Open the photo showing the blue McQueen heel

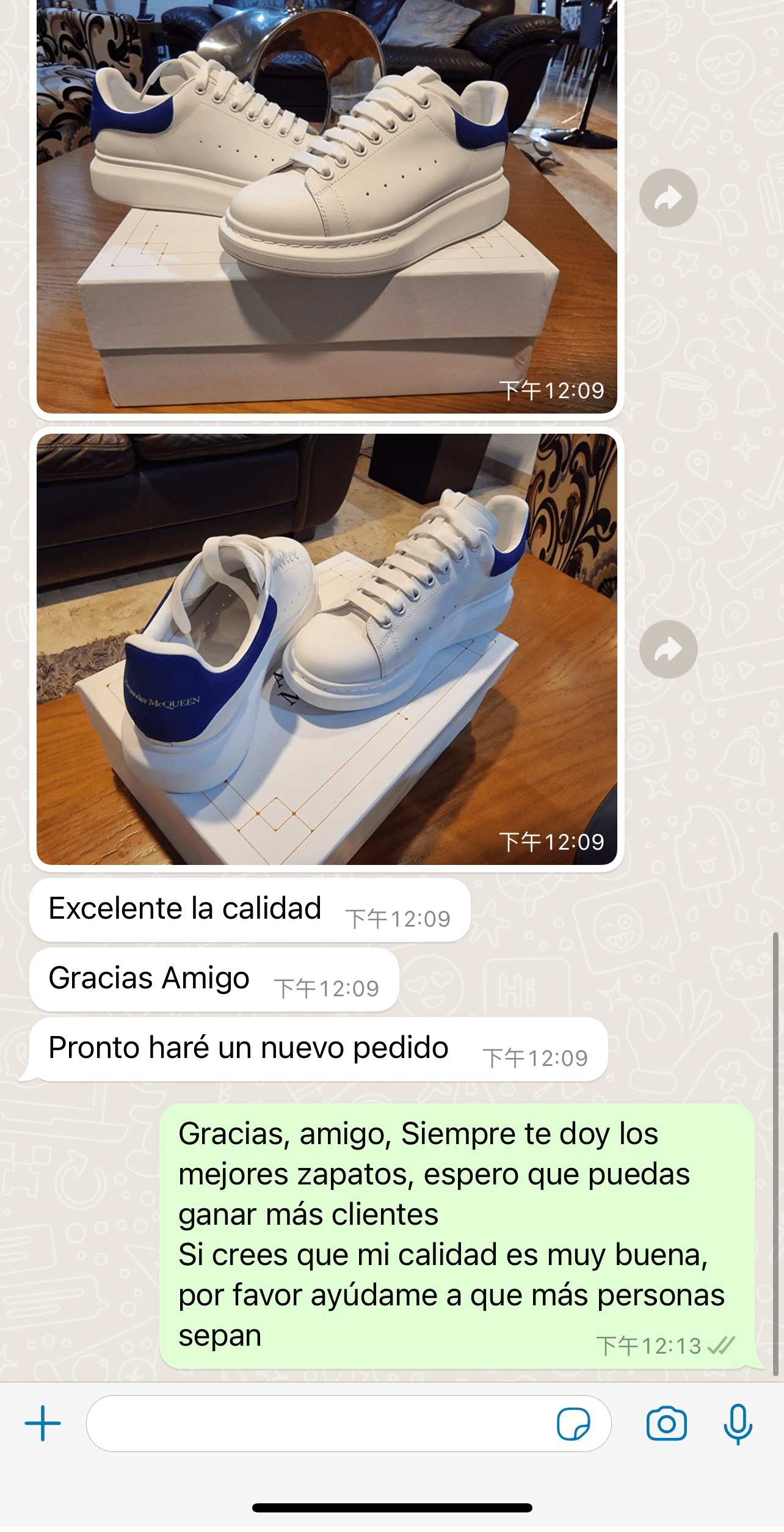[x=327, y=649]
